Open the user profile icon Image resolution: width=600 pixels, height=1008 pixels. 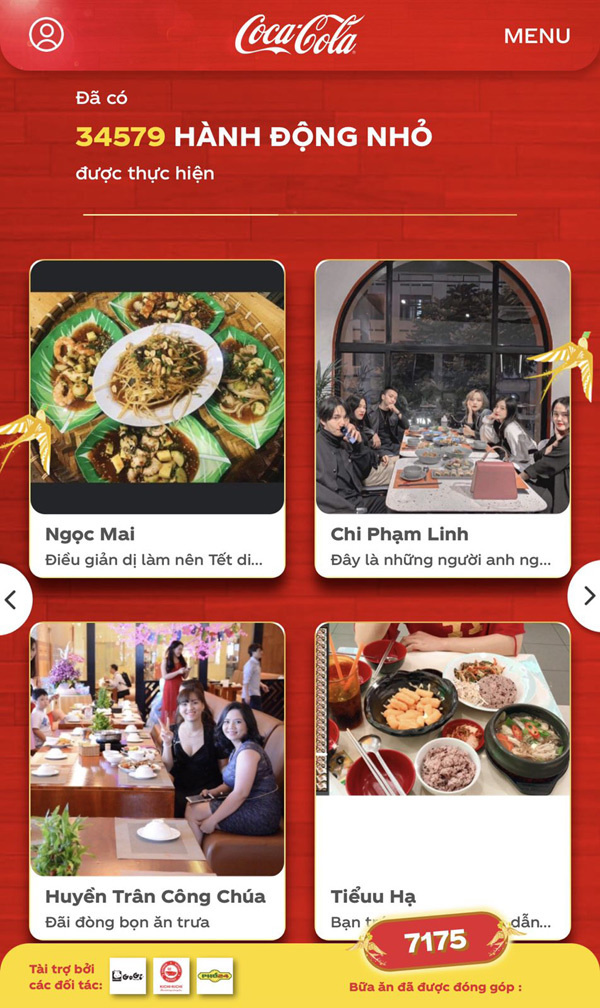click(x=46, y=35)
